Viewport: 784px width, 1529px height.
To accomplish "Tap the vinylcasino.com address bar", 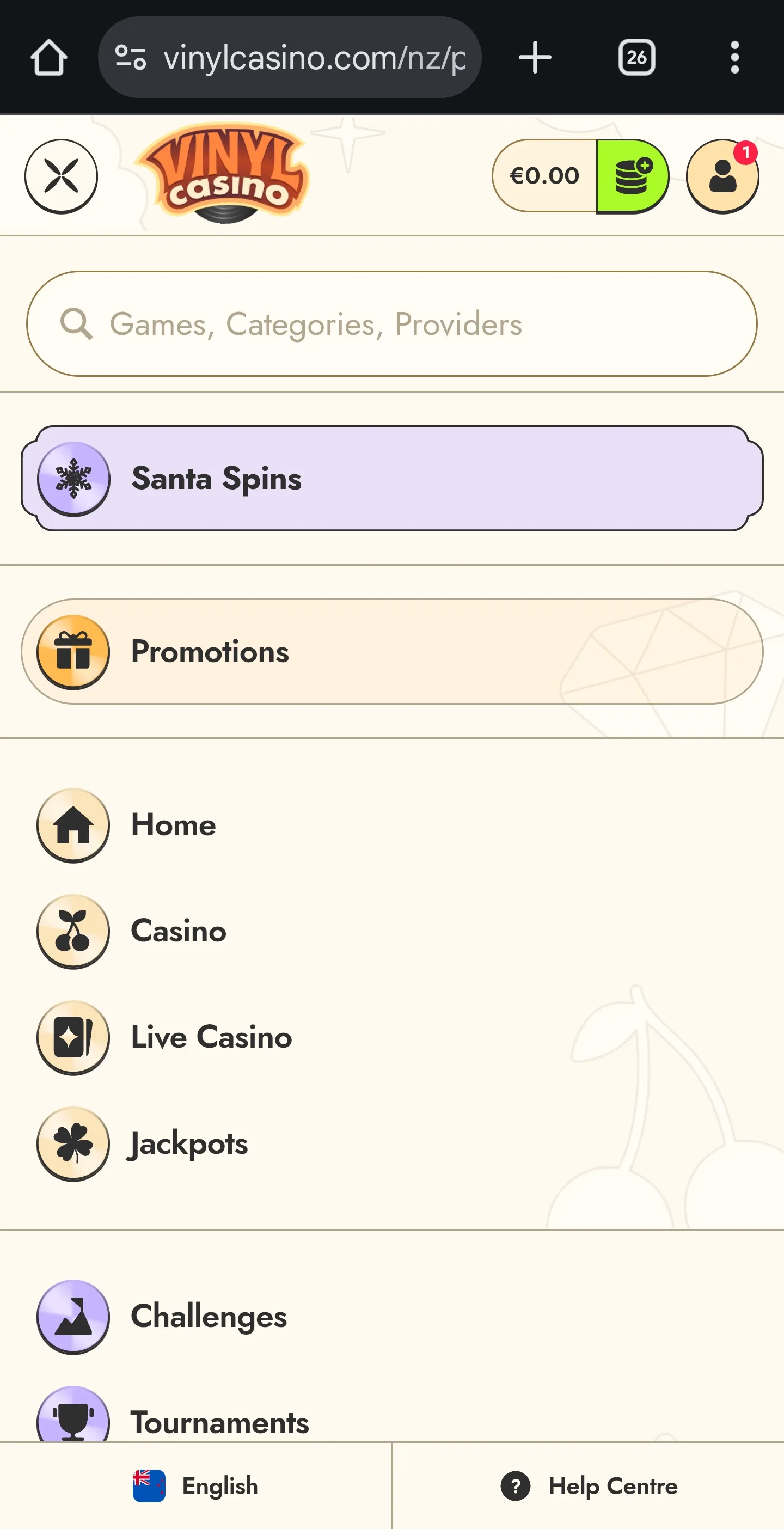I will [314, 58].
